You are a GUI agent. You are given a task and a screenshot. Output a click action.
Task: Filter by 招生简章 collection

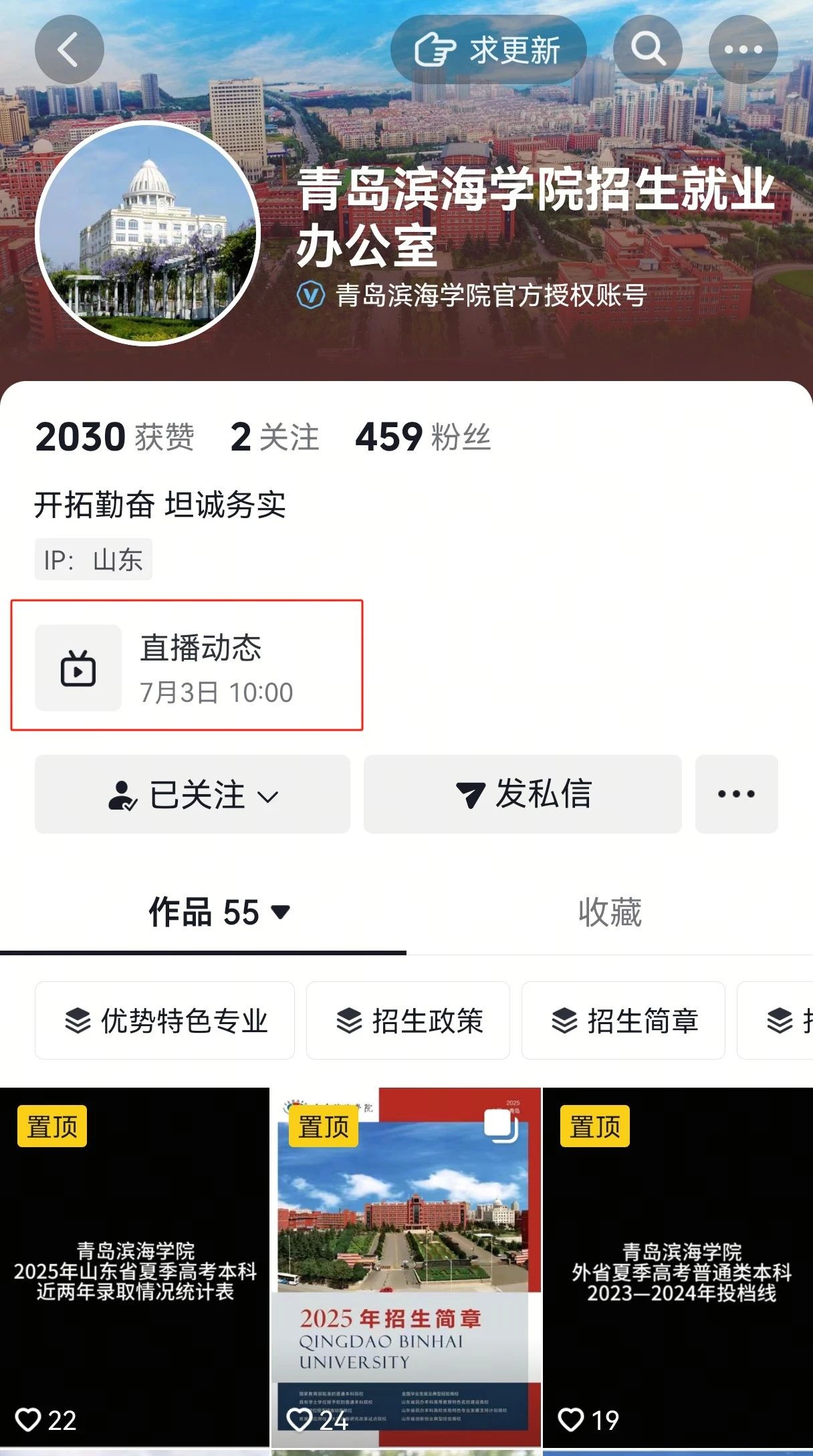(x=623, y=1021)
